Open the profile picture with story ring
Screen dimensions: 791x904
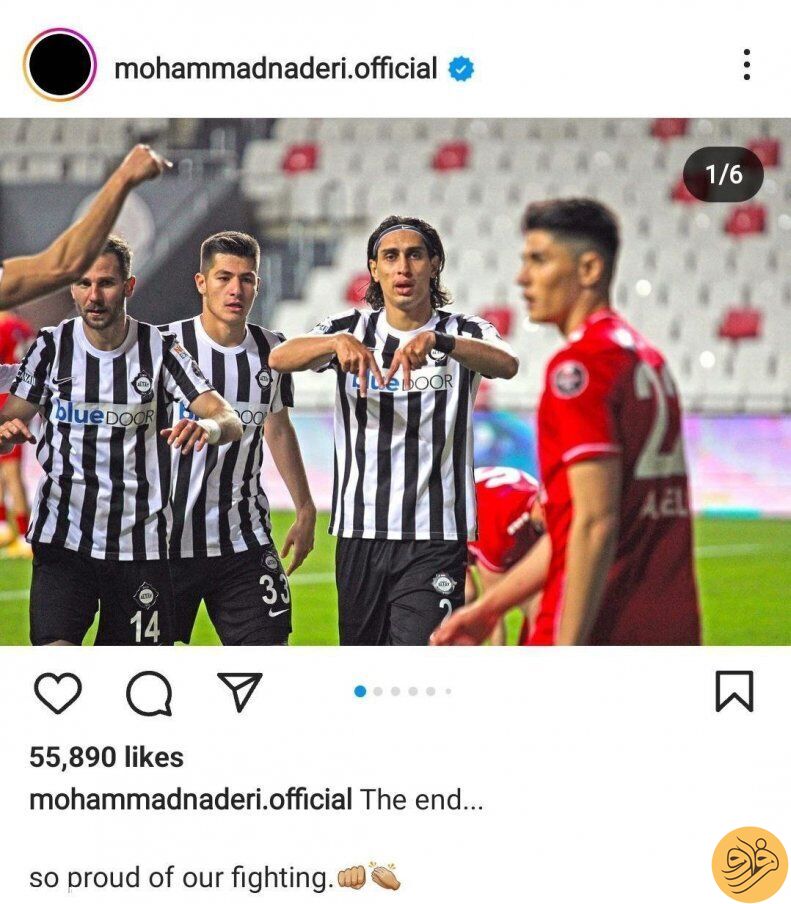pos(60,65)
